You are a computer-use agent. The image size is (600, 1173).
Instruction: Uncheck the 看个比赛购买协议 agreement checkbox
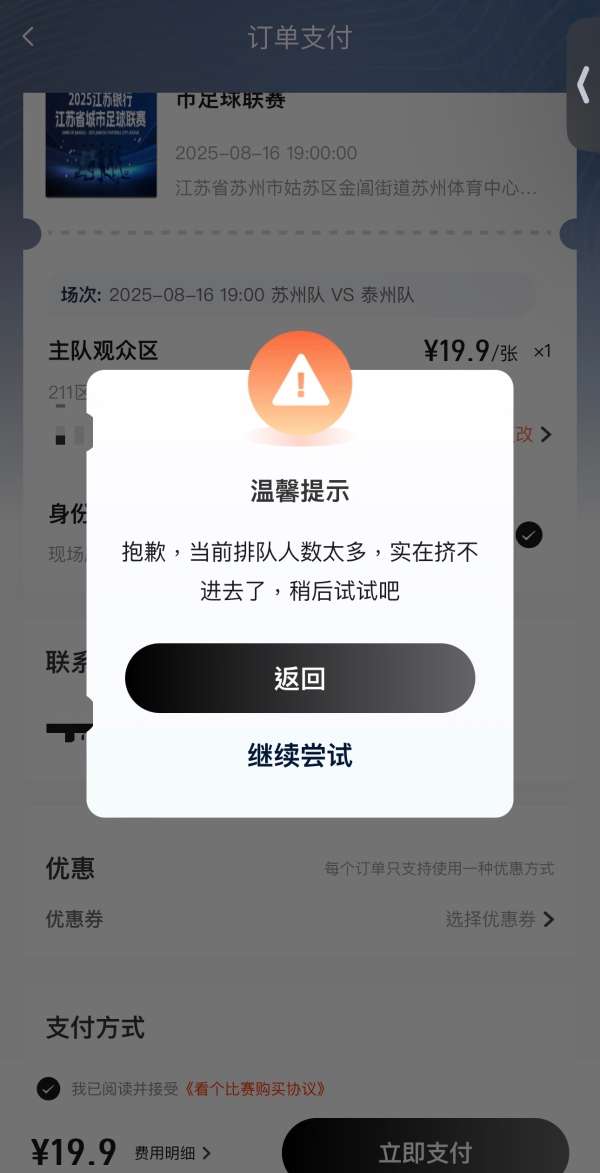[48, 1089]
